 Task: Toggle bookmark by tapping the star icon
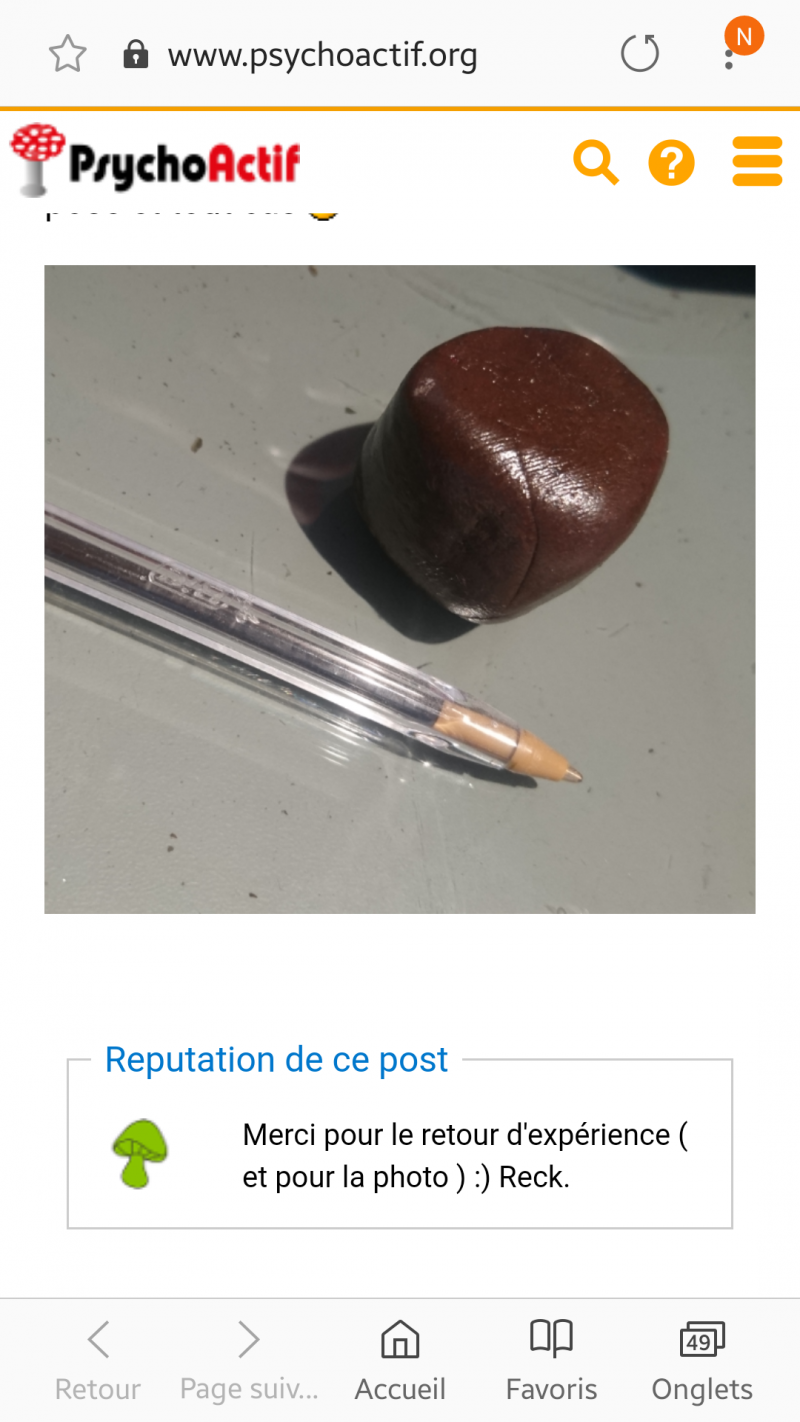click(x=67, y=54)
